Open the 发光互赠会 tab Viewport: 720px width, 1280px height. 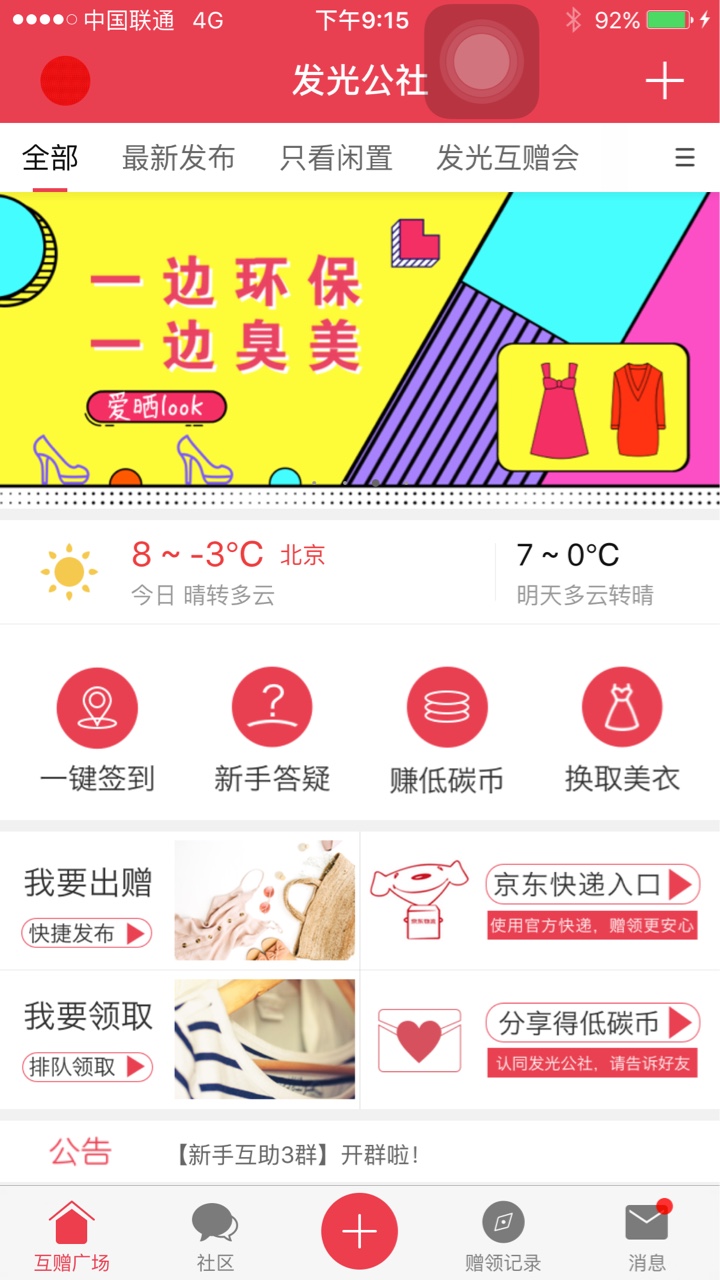[508, 158]
